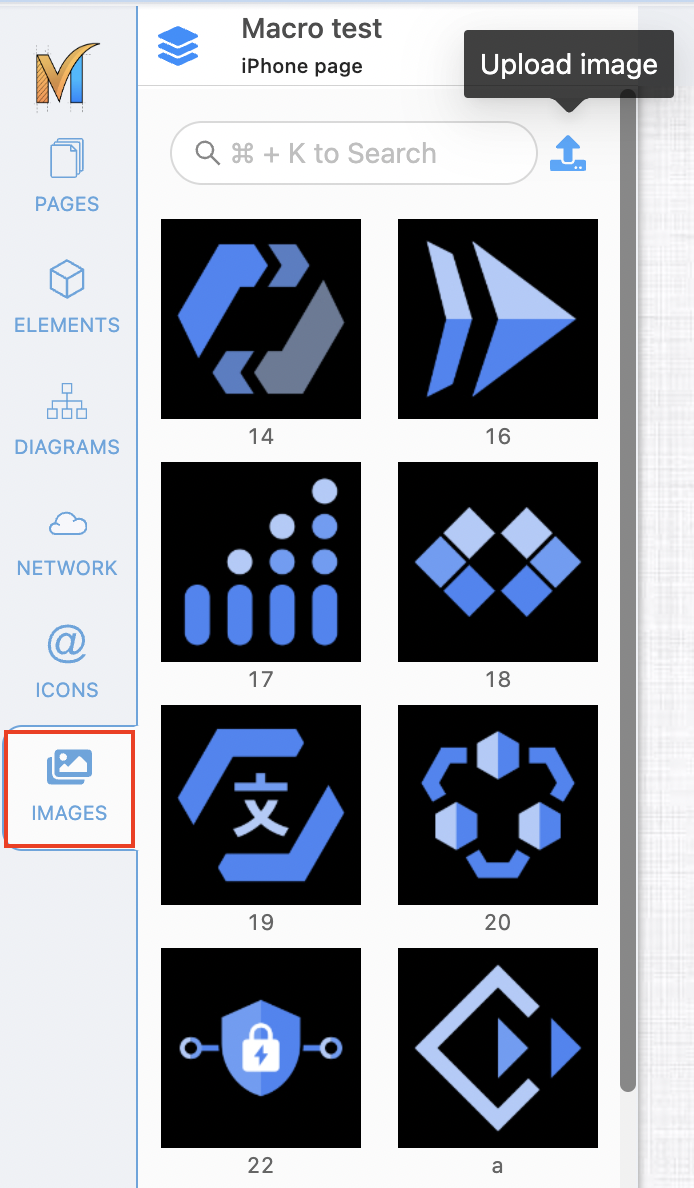Pick the image named a
This screenshot has height=1188, width=694.
pyautogui.click(x=498, y=1048)
